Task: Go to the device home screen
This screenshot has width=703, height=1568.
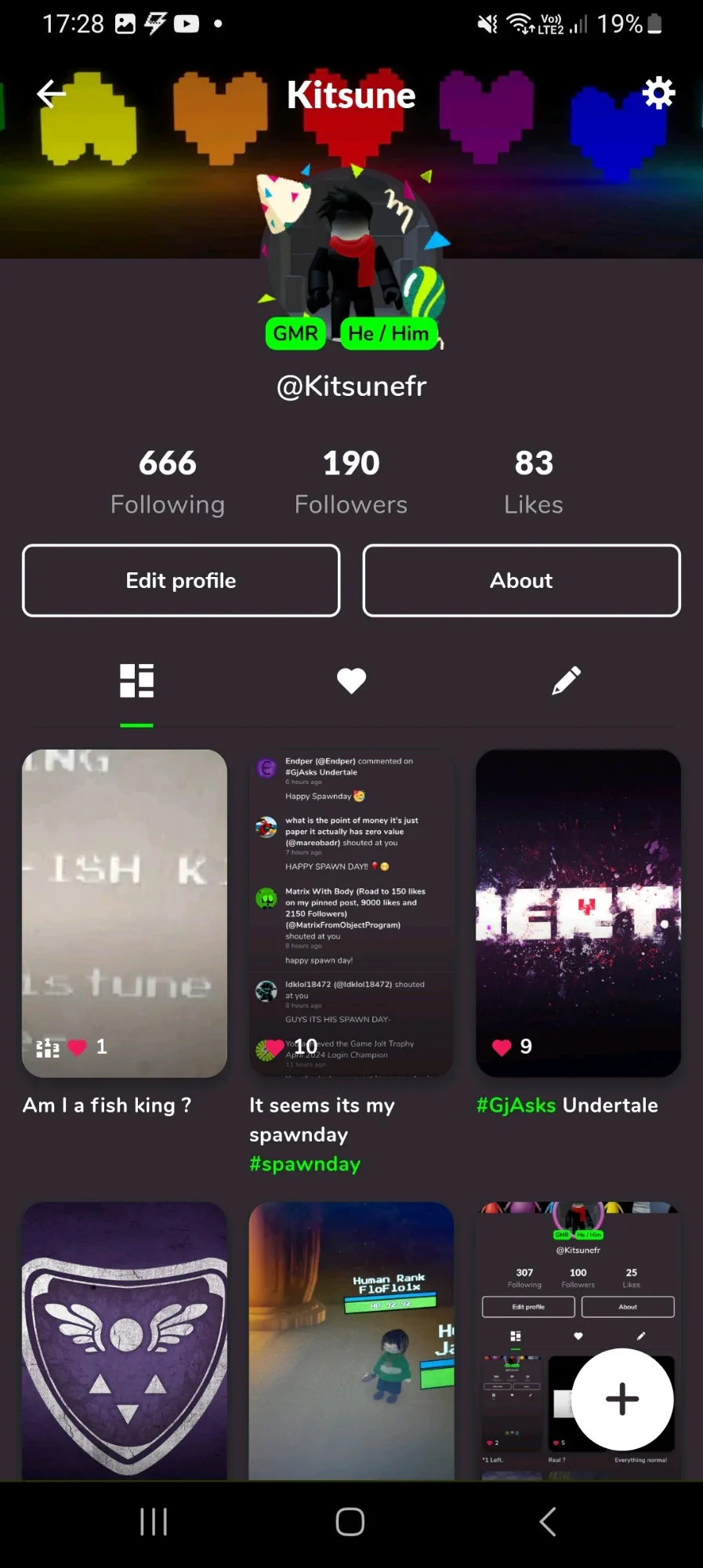Action: 350,1522
